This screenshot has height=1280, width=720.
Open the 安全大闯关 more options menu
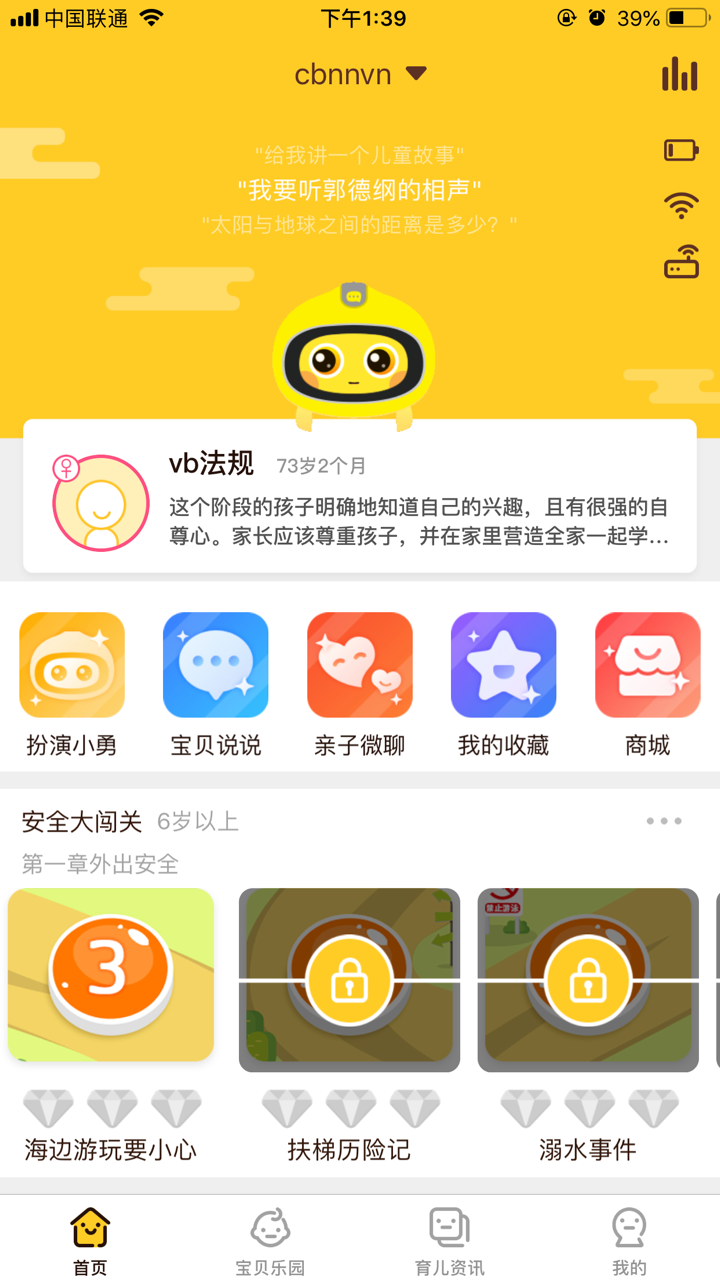tap(663, 820)
